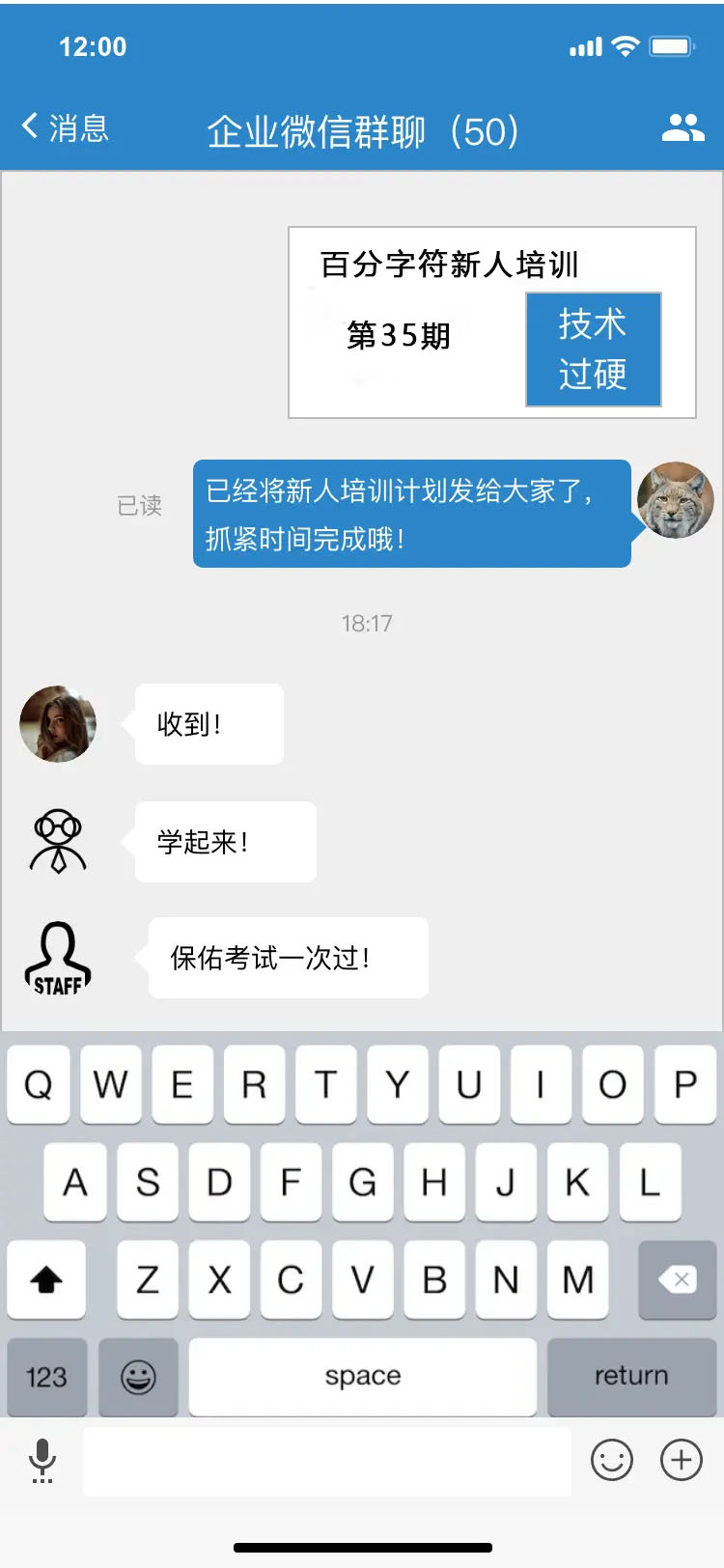Viewport: 724px width, 1568px height.
Task: Tap the lynx avatar of sender
Action: (675, 500)
